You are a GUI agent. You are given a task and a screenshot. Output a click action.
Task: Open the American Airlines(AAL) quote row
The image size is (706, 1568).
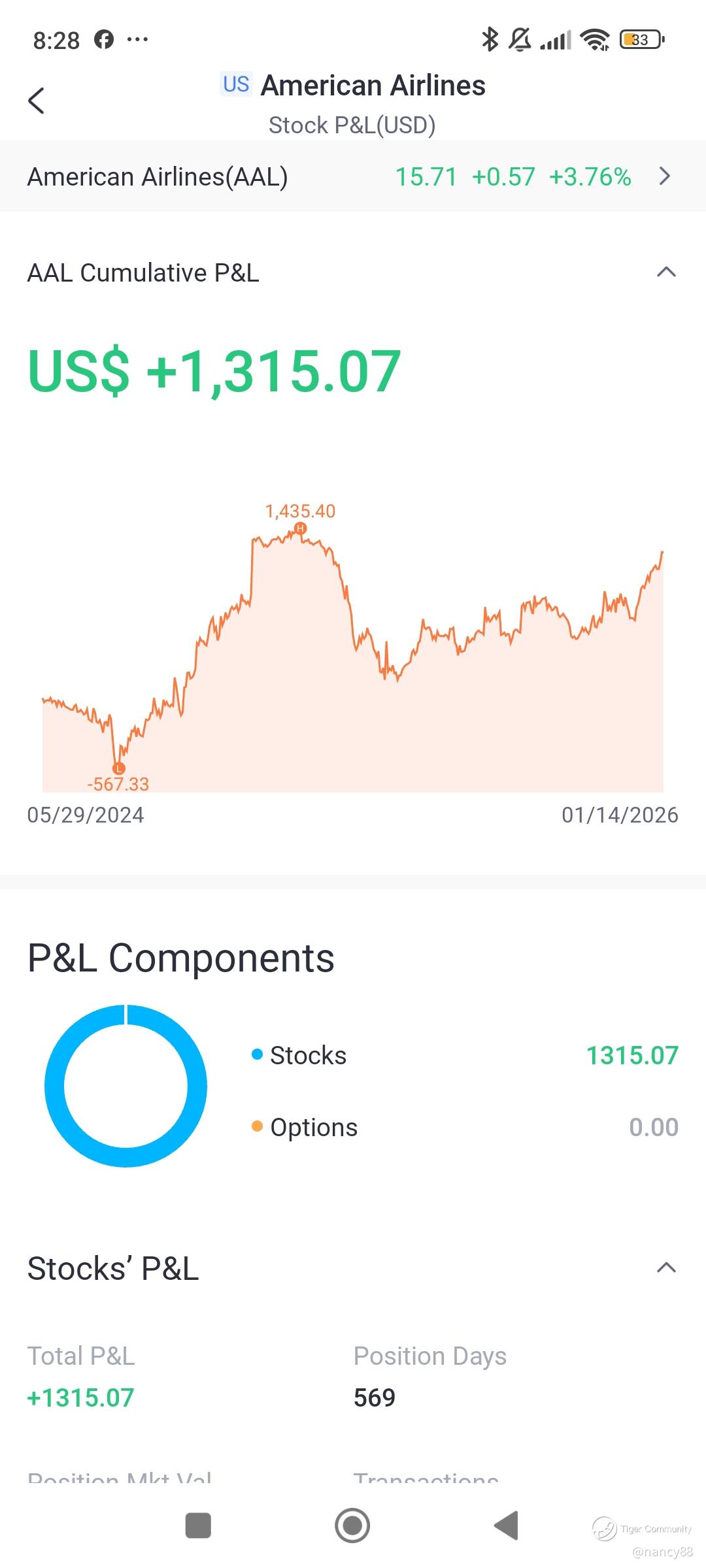[x=353, y=176]
